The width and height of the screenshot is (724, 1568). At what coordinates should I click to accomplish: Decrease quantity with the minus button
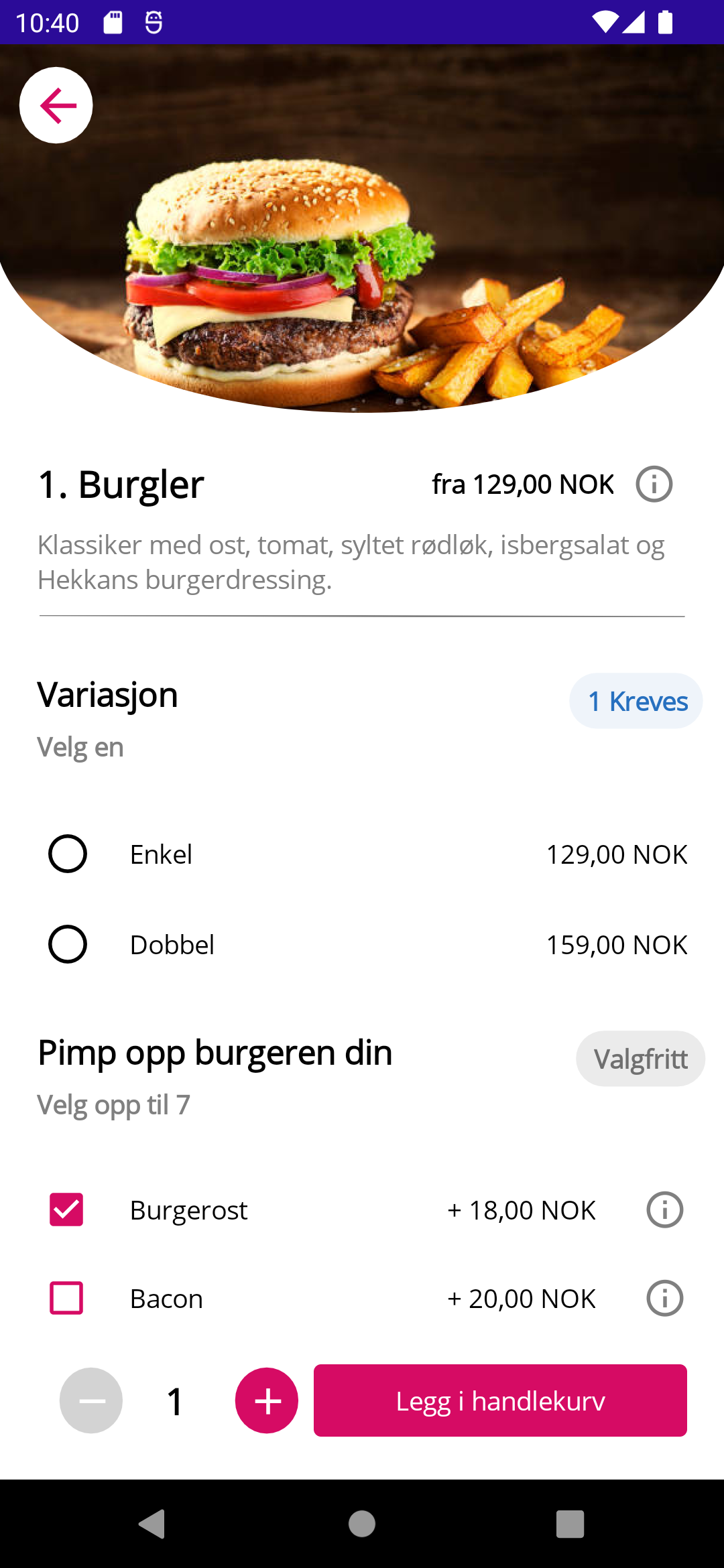pyautogui.click(x=91, y=1400)
